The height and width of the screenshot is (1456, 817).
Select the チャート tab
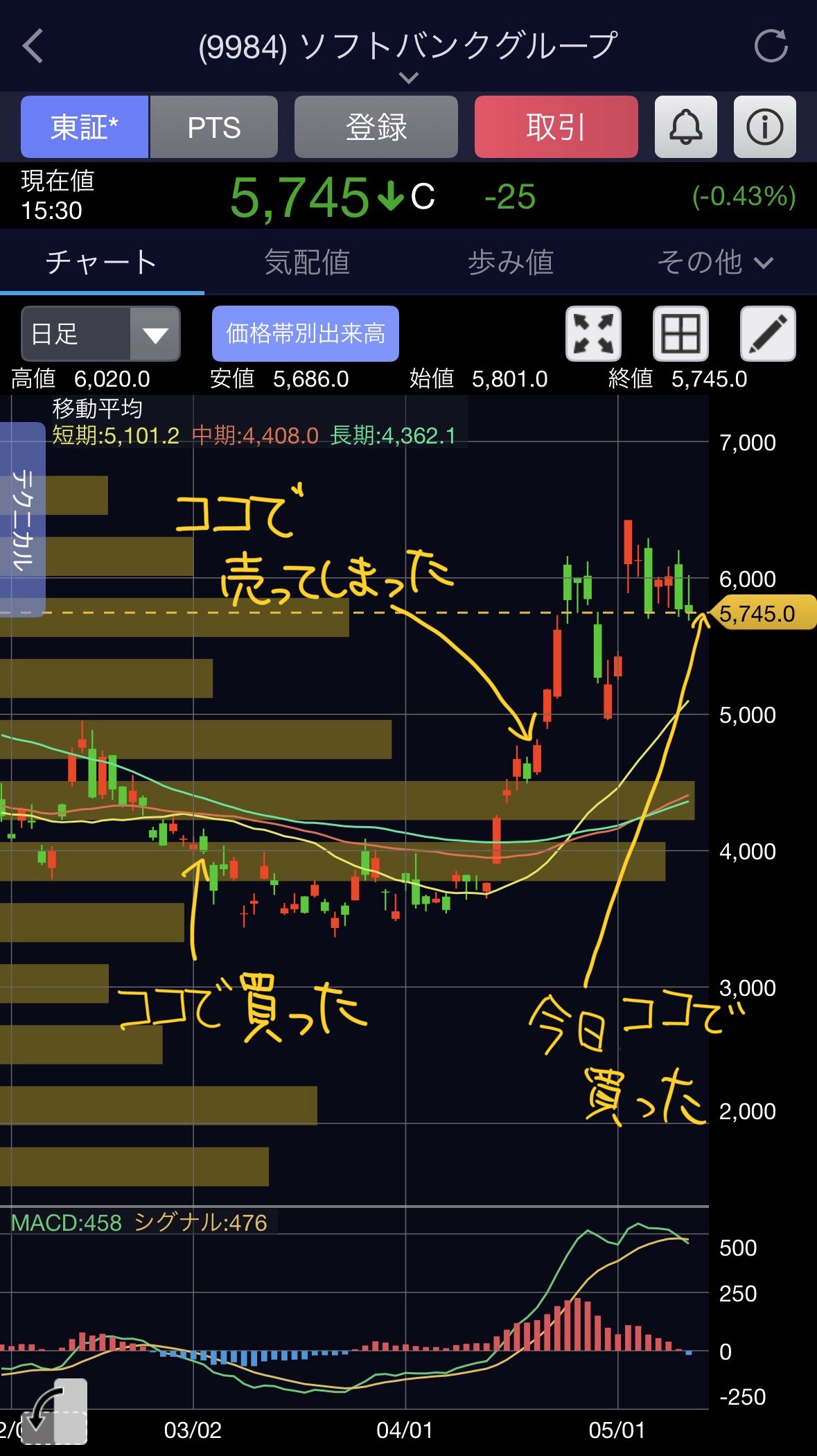pos(102,262)
